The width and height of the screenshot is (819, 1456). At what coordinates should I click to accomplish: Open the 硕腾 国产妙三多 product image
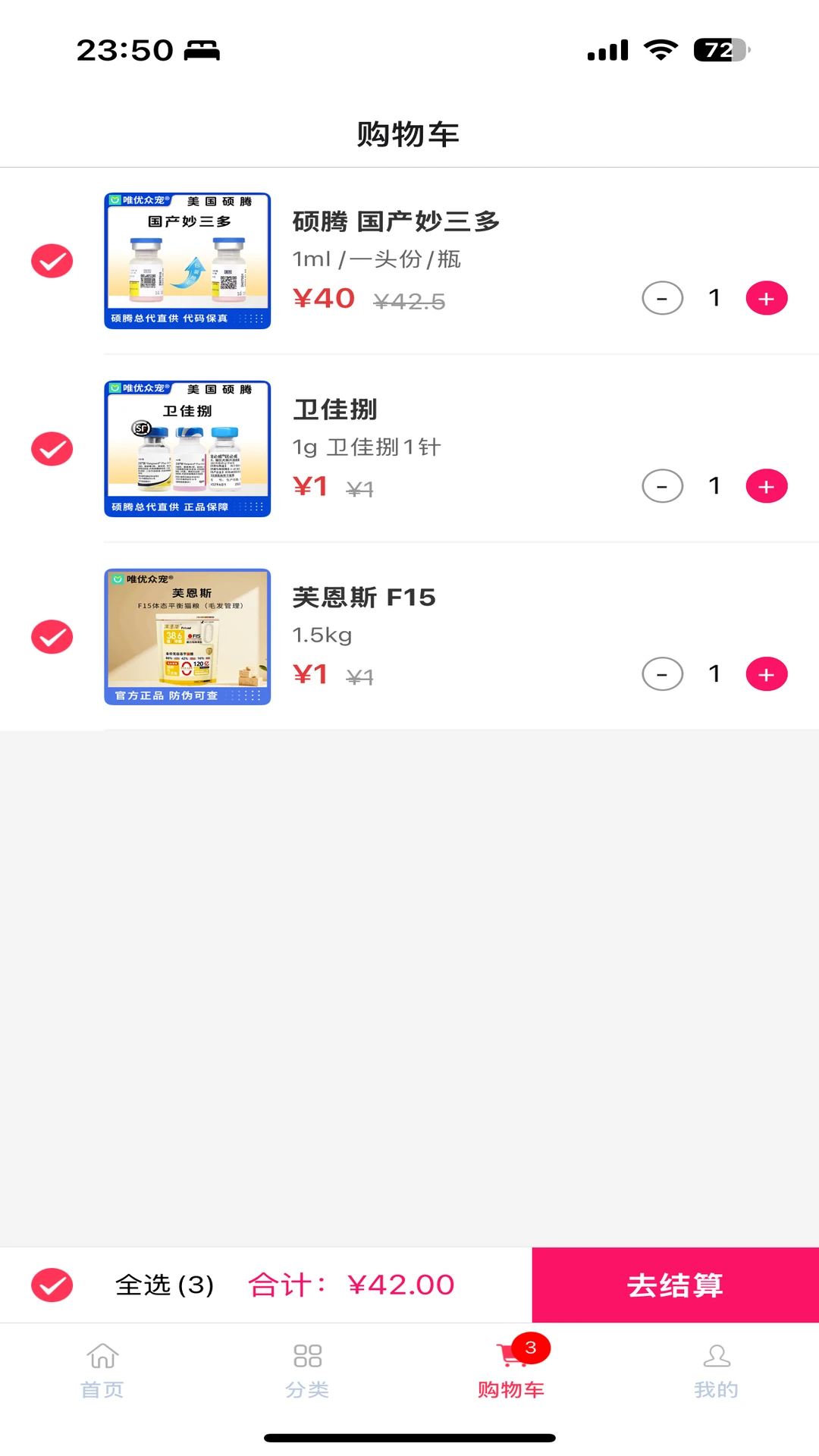point(187,261)
